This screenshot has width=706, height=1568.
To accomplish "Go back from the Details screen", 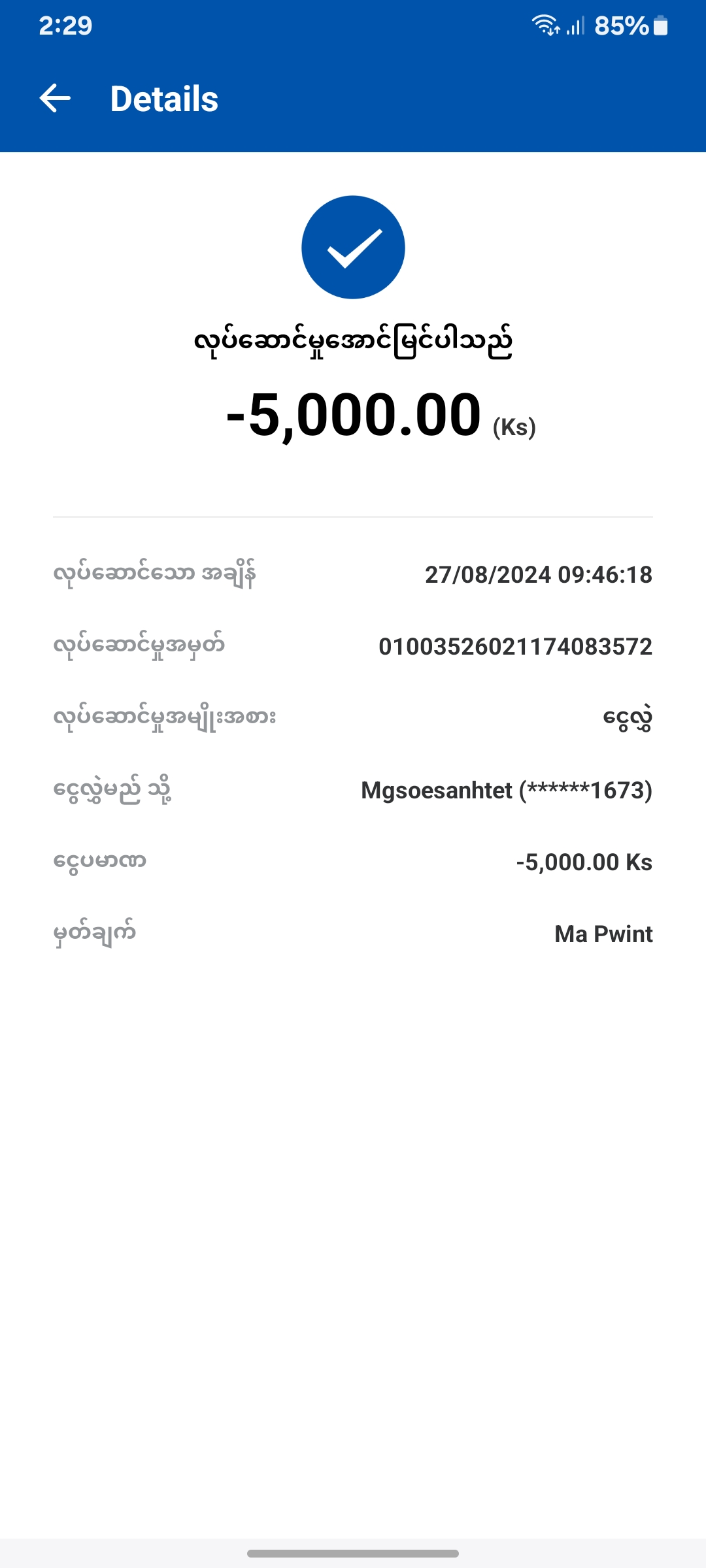I will pyautogui.click(x=55, y=99).
